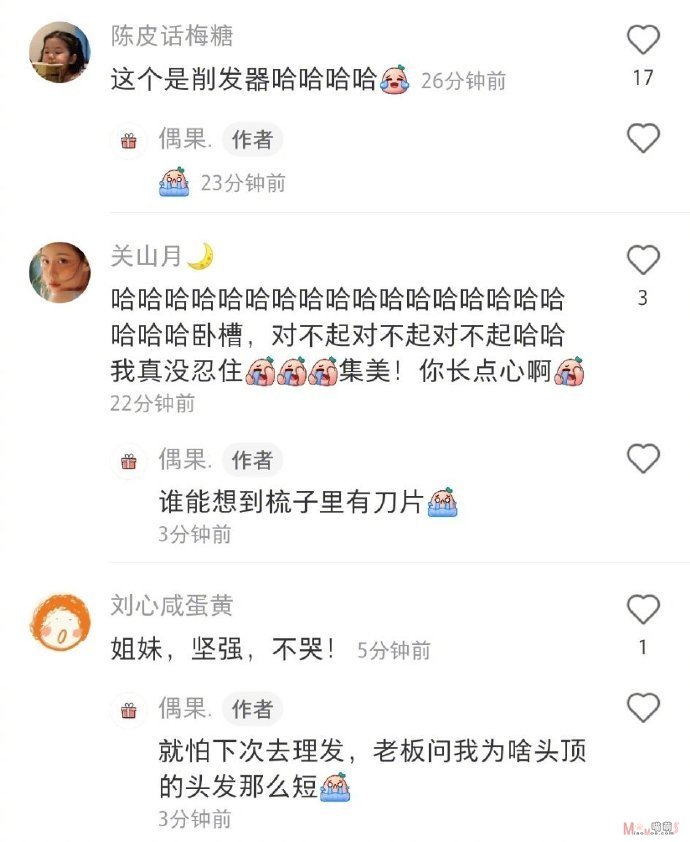690x842 pixels.
Task: Open author 偶果's avatar under 陈皮话梅糖's comment
Action: [129, 141]
